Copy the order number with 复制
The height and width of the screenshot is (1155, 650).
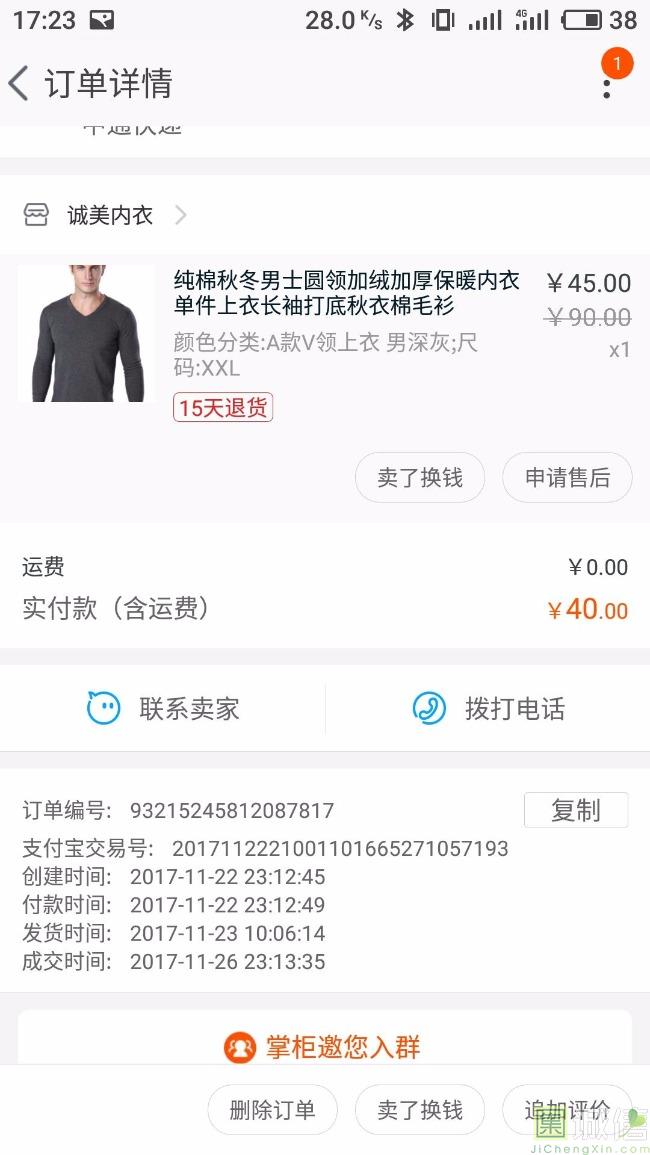(x=576, y=810)
